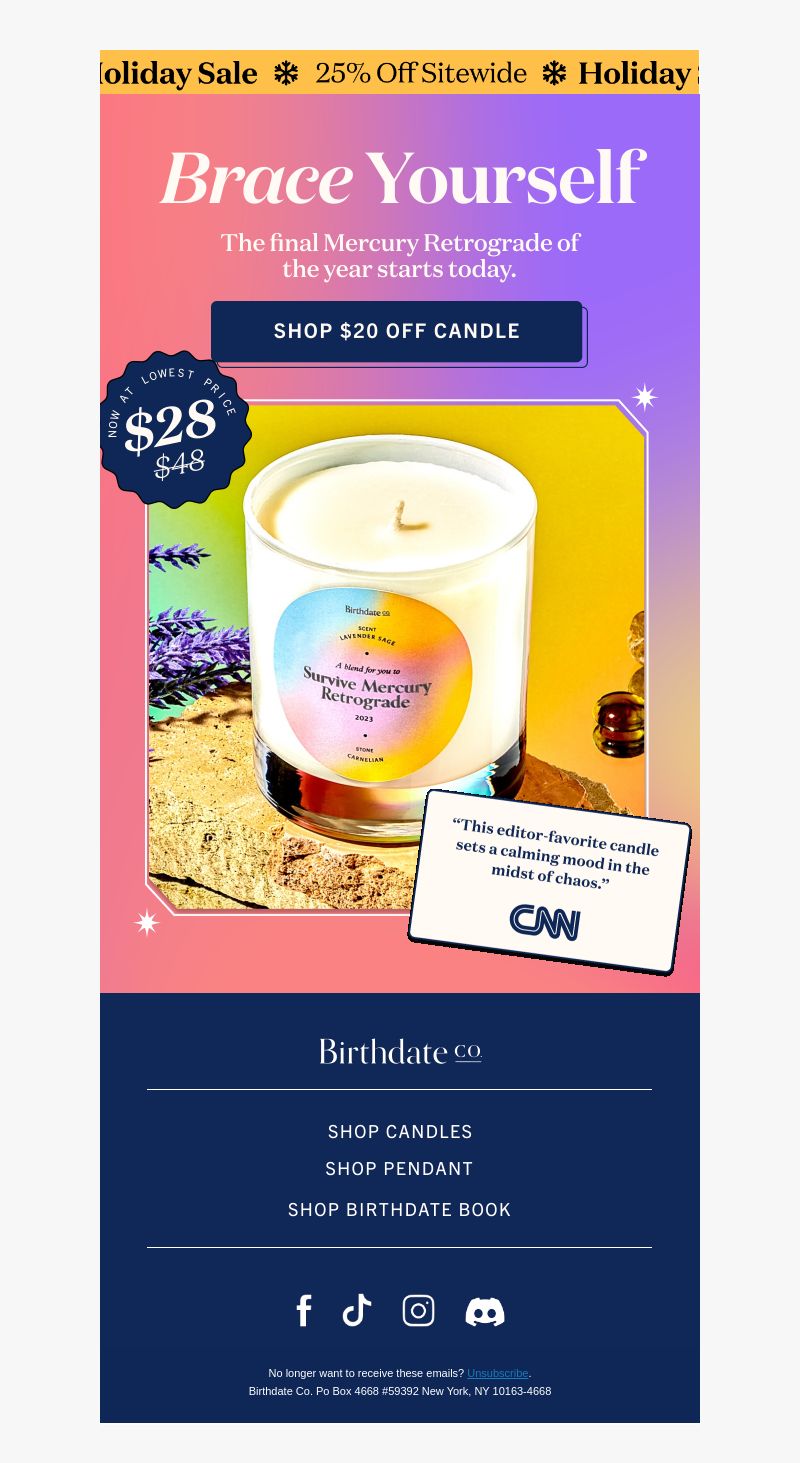Open the Instagram profile icon
The width and height of the screenshot is (800, 1463).
(x=418, y=1311)
